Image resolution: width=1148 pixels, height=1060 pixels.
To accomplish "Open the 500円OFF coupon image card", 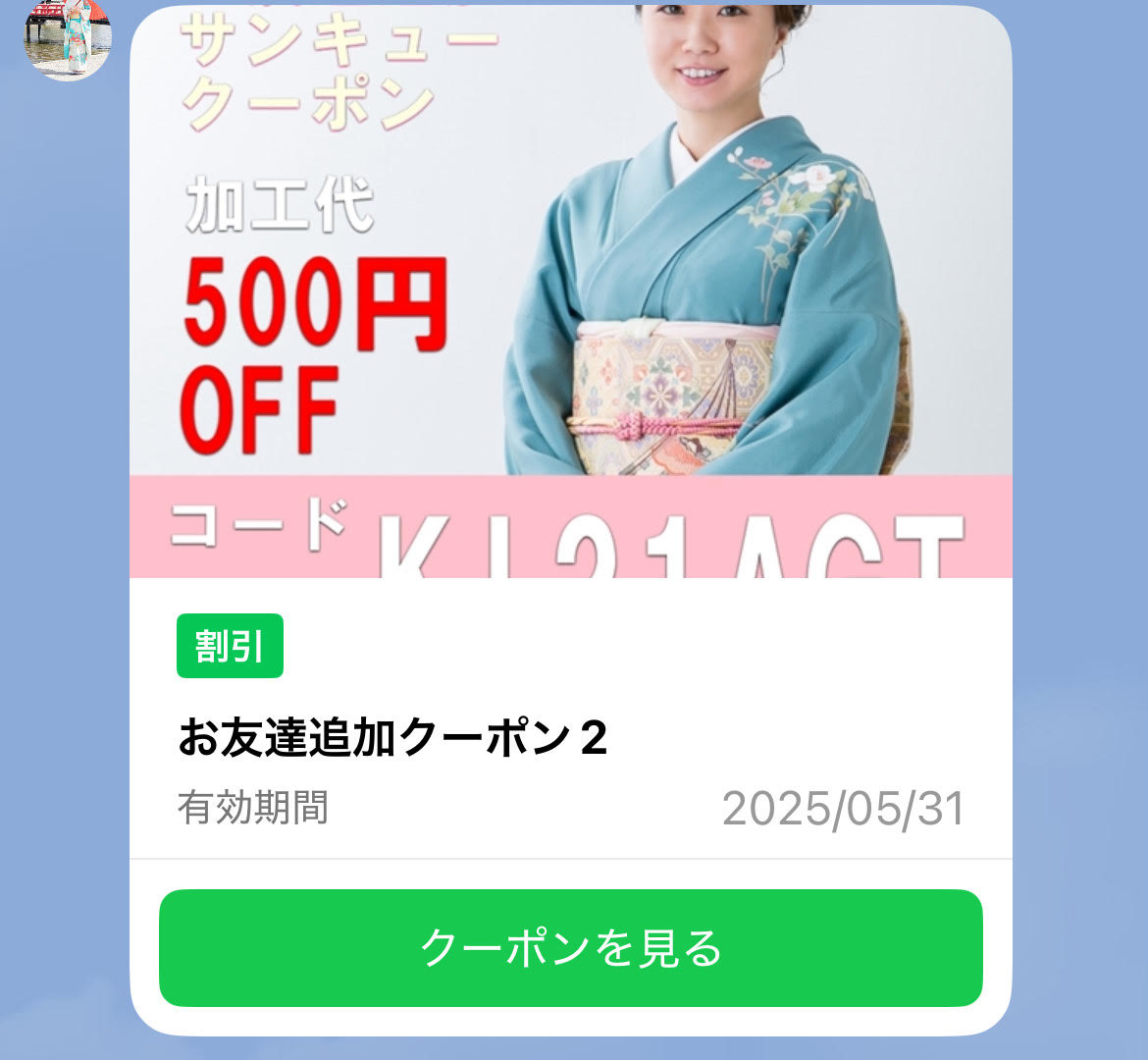I will (x=570, y=294).
